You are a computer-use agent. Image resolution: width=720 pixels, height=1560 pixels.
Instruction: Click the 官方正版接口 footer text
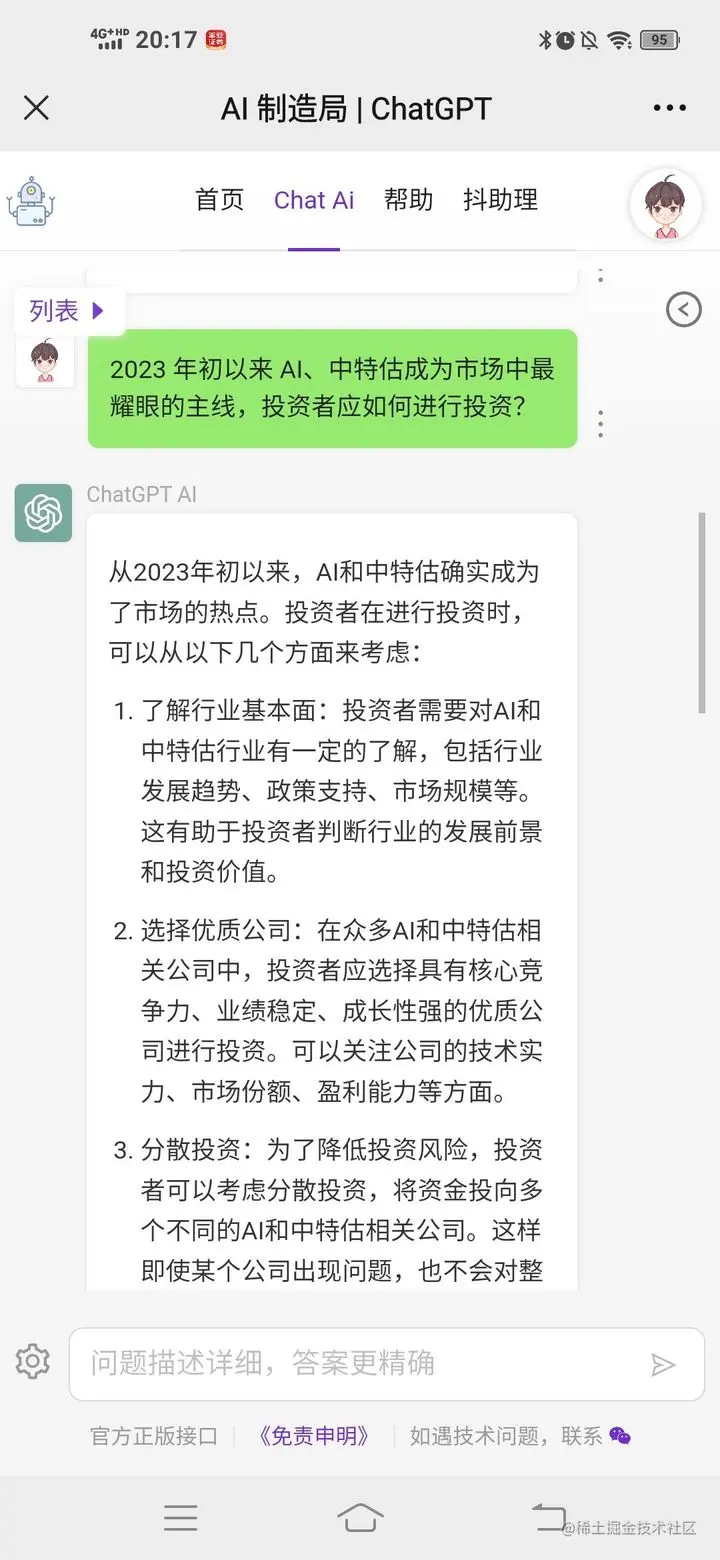(x=152, y=1435)
